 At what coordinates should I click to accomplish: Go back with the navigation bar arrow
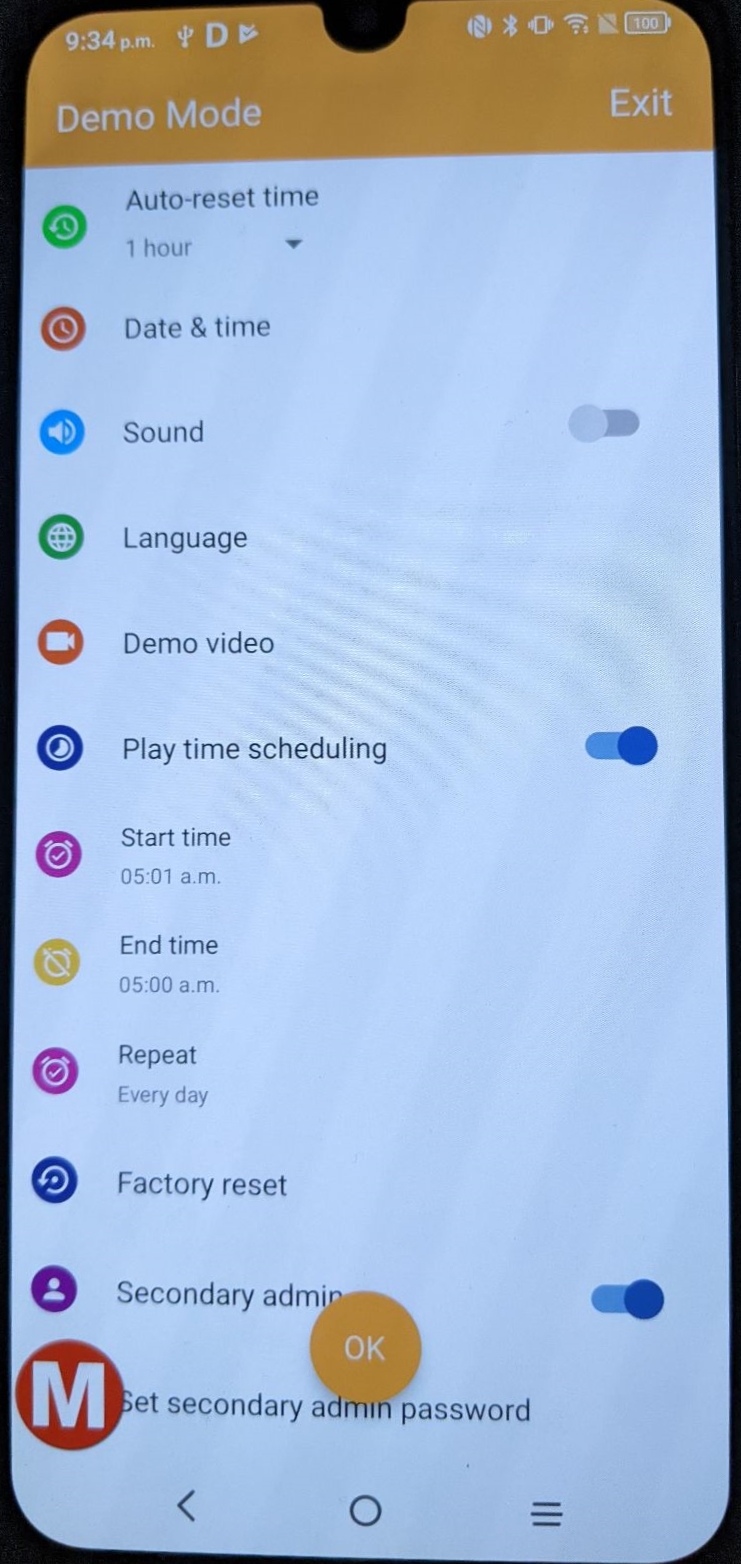(x=186, y=1506)
